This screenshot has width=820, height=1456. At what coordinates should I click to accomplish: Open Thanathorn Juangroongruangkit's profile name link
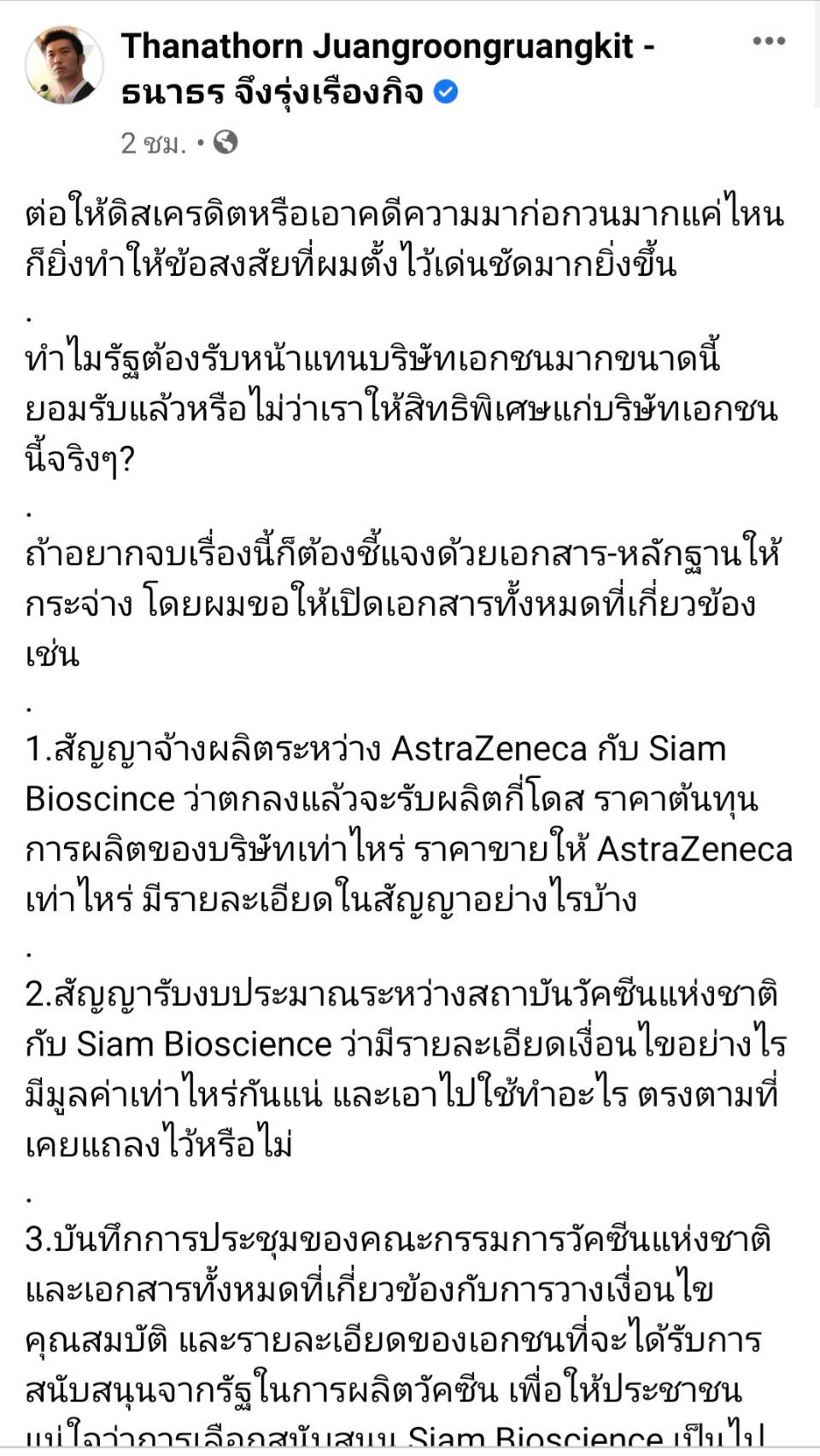tap(388, 68)
